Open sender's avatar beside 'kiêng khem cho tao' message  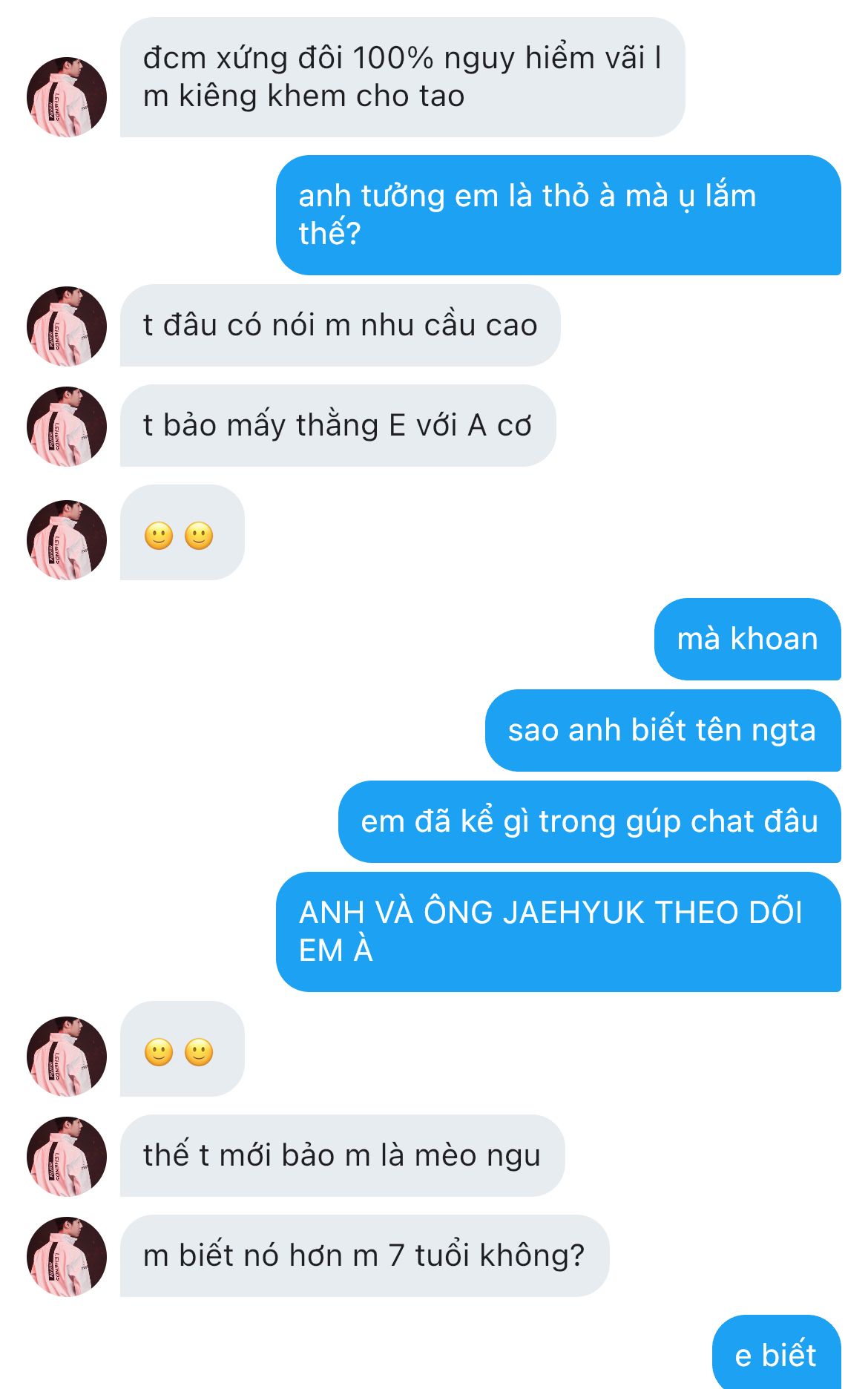pyautogui.click(x=67, y=97)
